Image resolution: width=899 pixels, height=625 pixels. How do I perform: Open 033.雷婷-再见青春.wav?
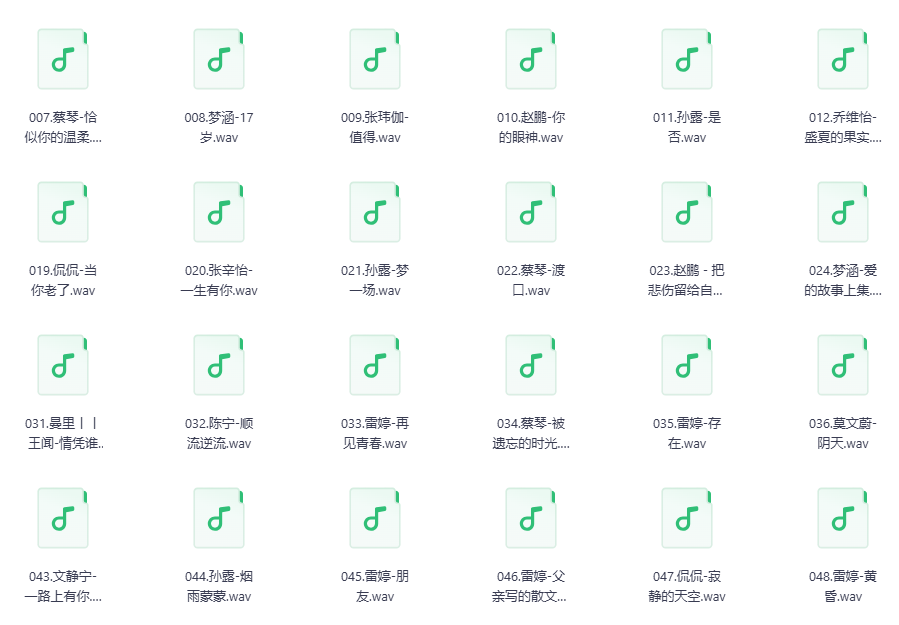click(x=375, y=365)
